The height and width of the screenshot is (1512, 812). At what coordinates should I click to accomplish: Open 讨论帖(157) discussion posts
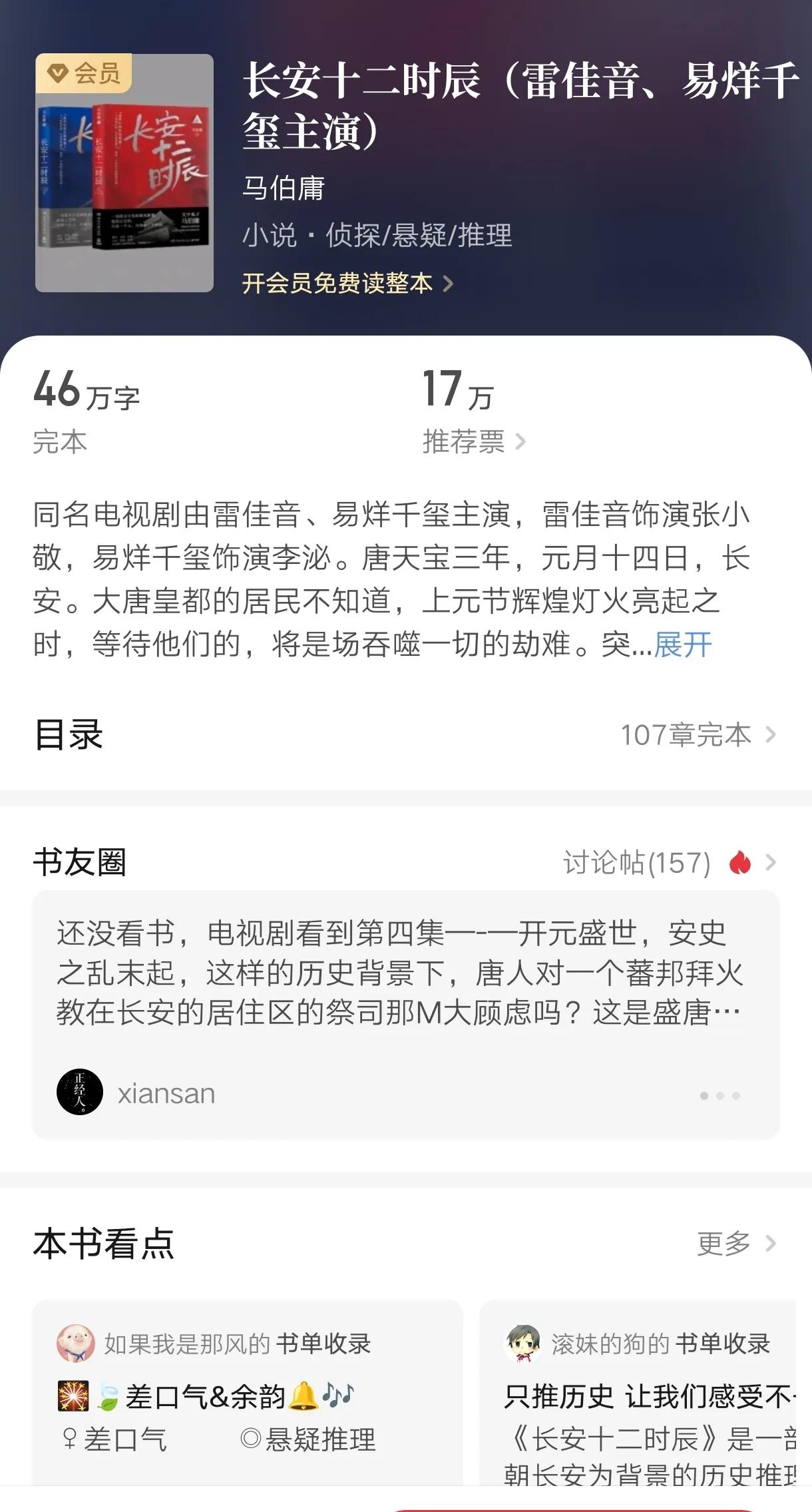click(x=668, y=863)
